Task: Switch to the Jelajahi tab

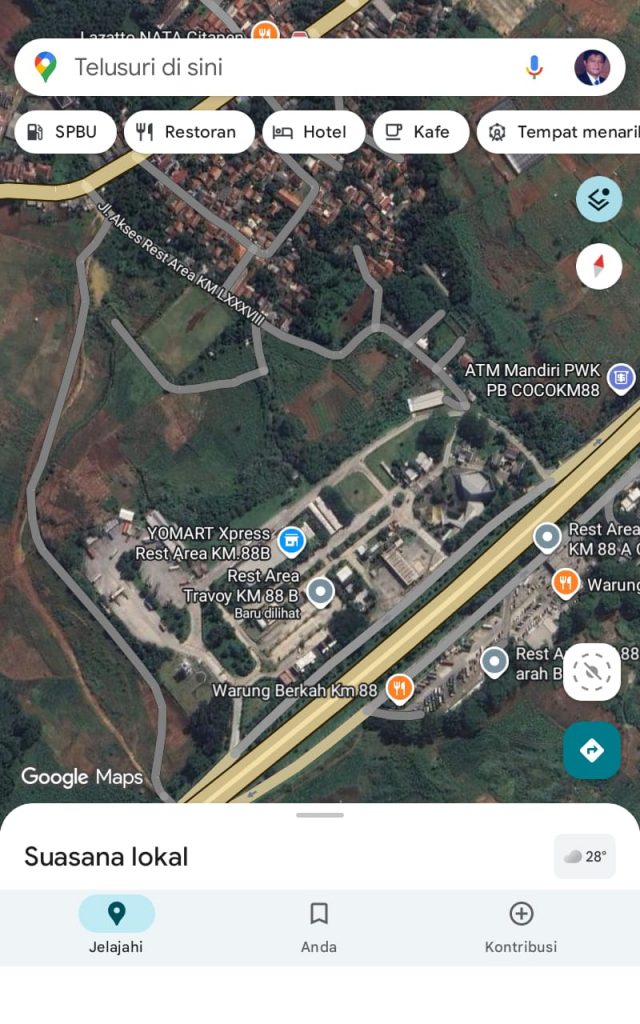Action: click(116, 926)
